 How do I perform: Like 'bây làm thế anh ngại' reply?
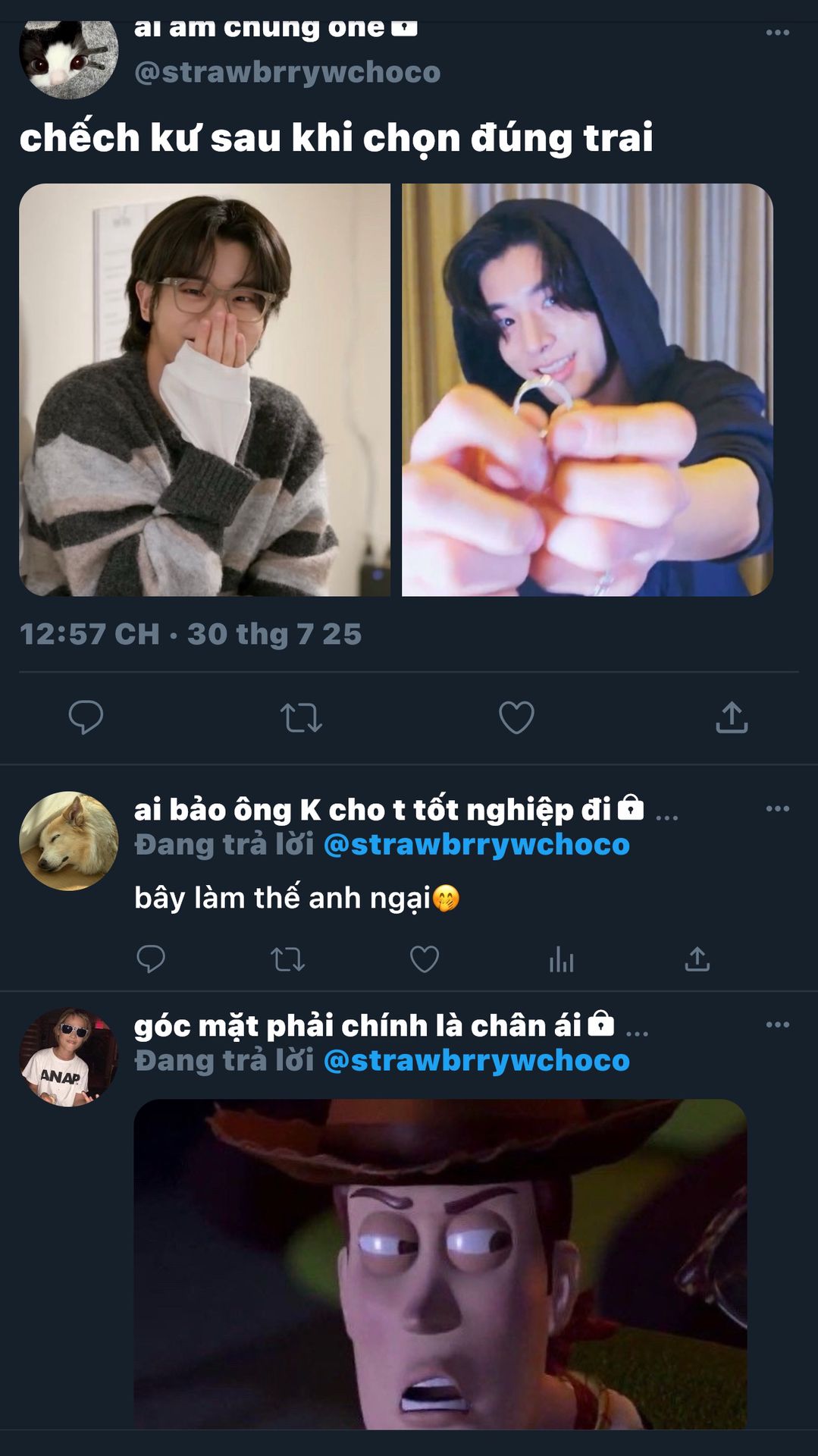click(x=425, y=959)
